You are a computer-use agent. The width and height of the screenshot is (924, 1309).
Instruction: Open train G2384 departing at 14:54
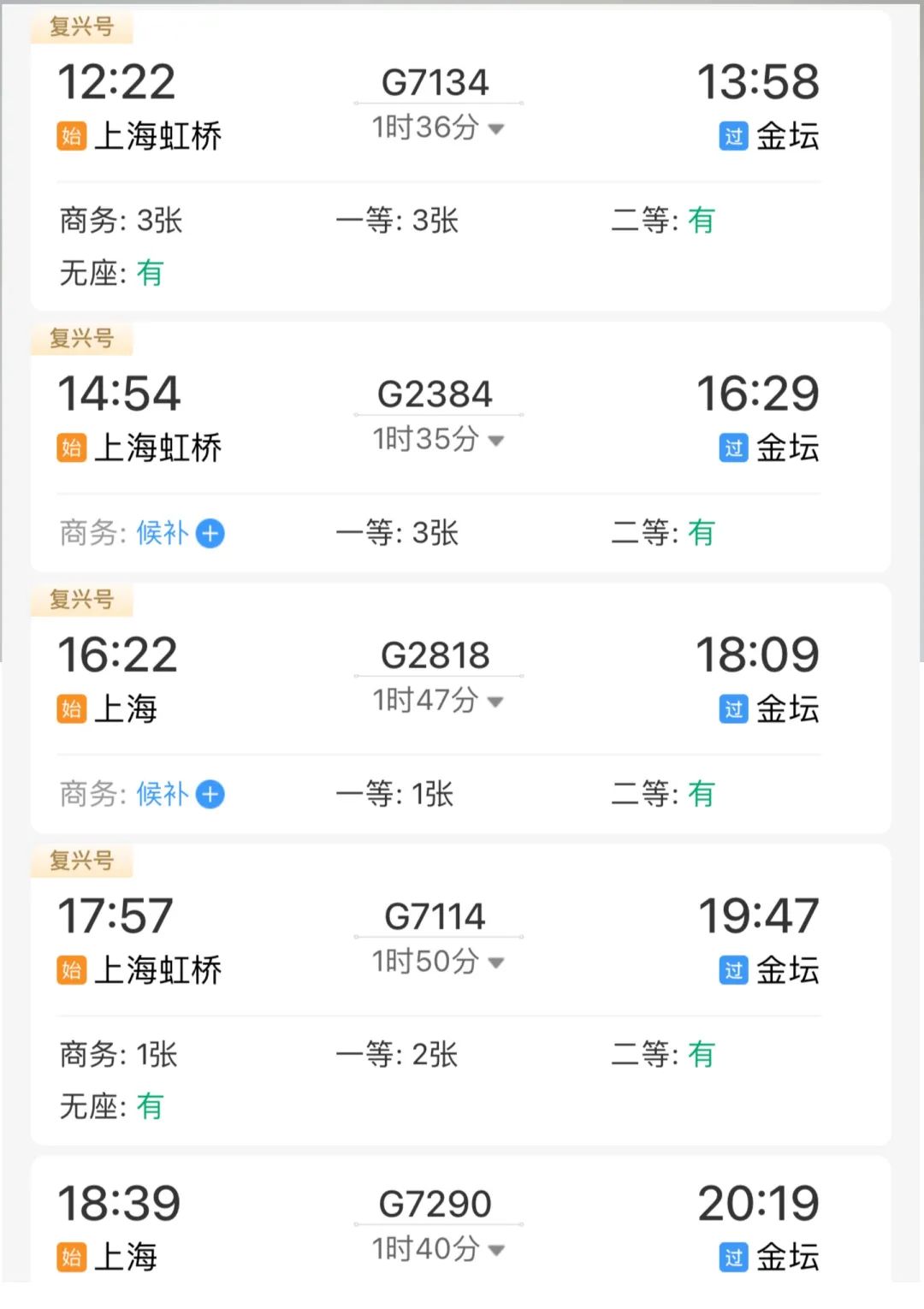click(435, 394)
